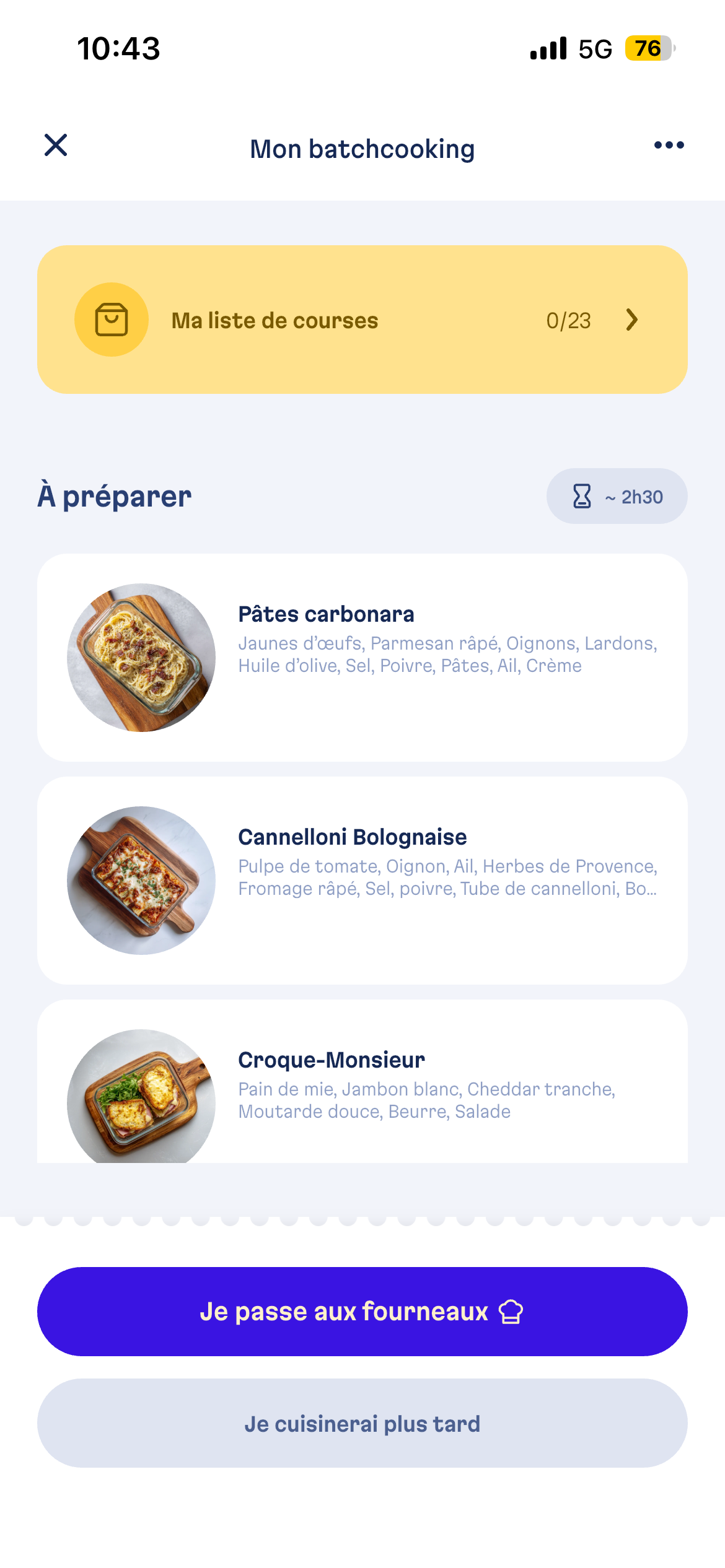Image resolution: width=725 pixels, height=1568 pixels.
Task: Open the Cannelloni Bolognaise recipe card
Action: (x=362, y=880)
